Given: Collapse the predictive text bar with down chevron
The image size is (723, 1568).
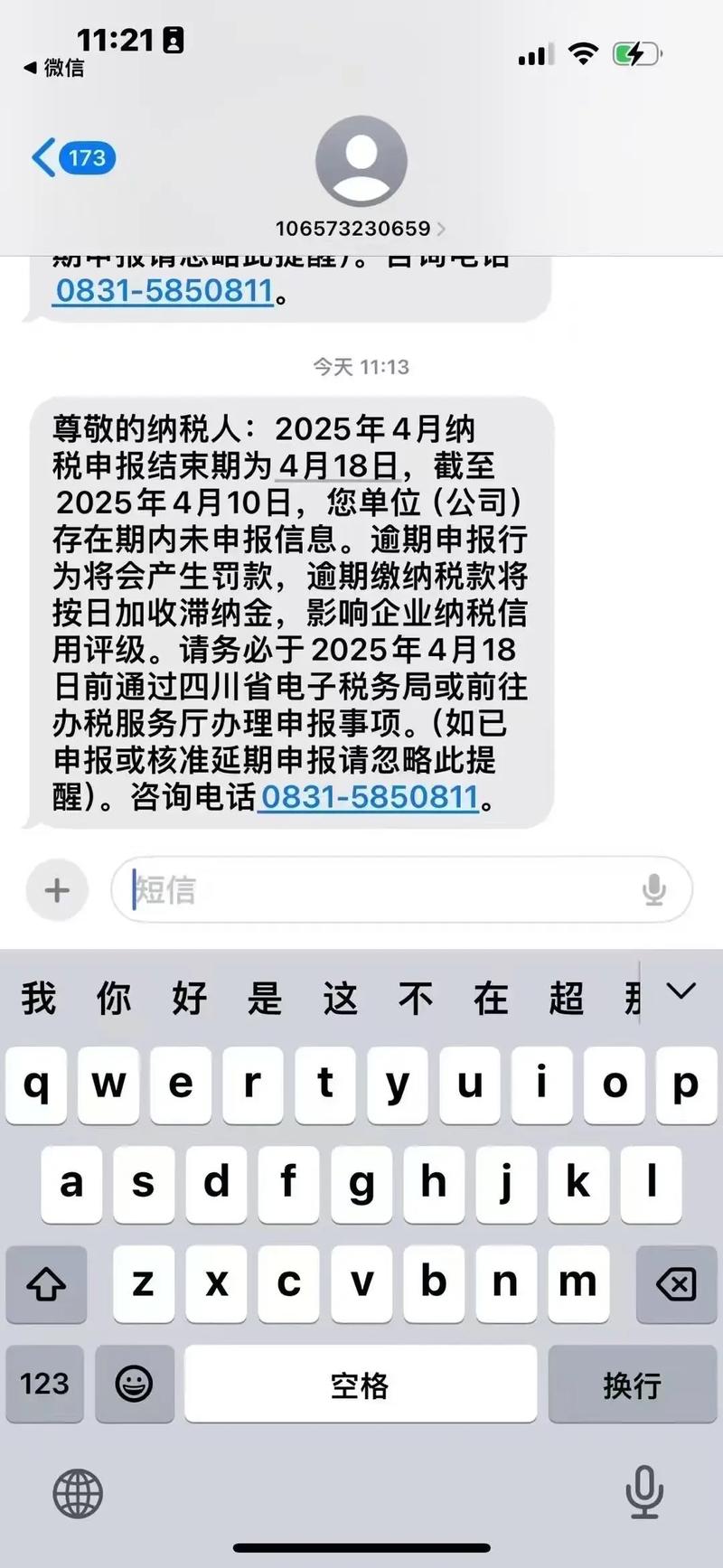Looking at the screenshot, I should pos(681,992).
